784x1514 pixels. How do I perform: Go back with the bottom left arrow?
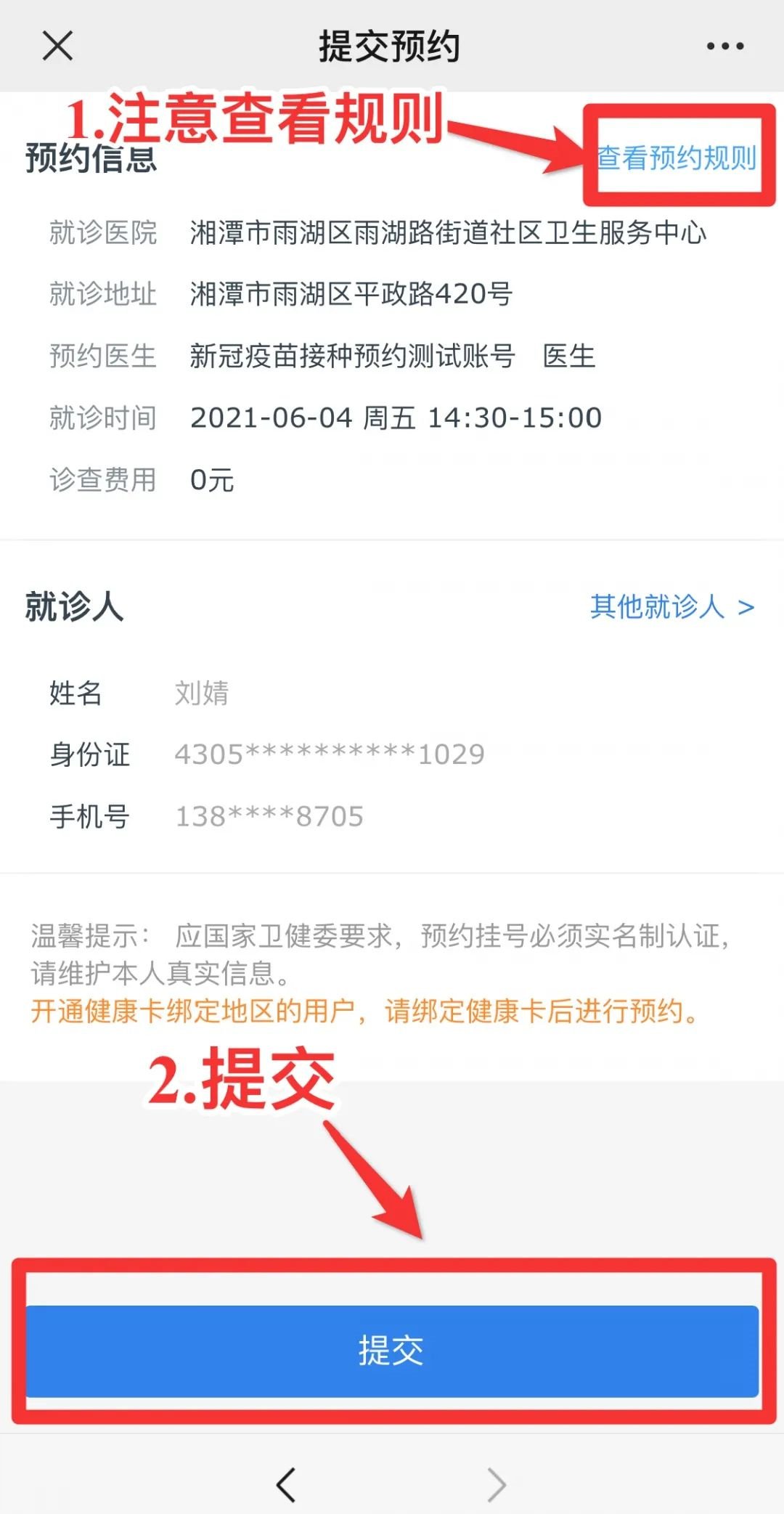tap(286, 1484)
